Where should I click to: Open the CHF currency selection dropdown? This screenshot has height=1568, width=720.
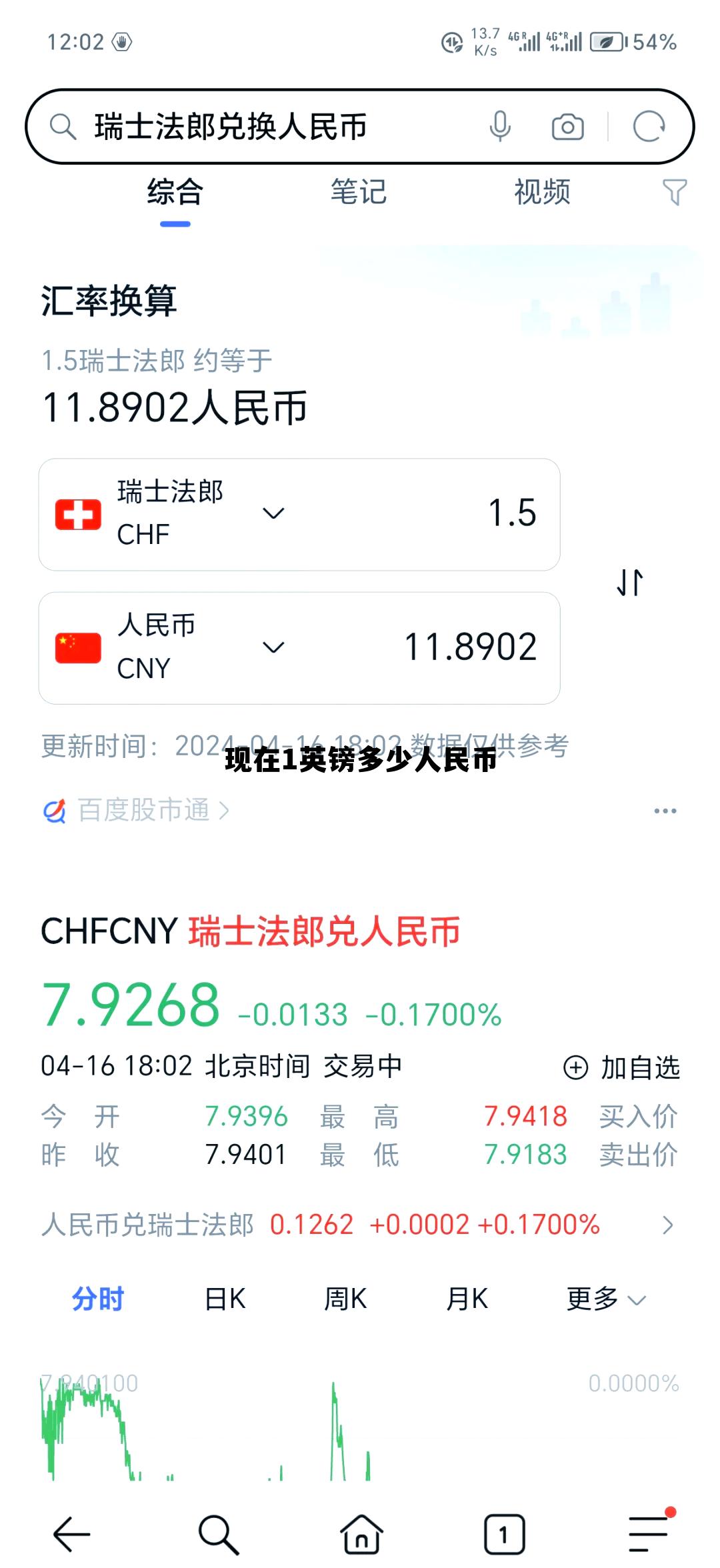[272, 513]
